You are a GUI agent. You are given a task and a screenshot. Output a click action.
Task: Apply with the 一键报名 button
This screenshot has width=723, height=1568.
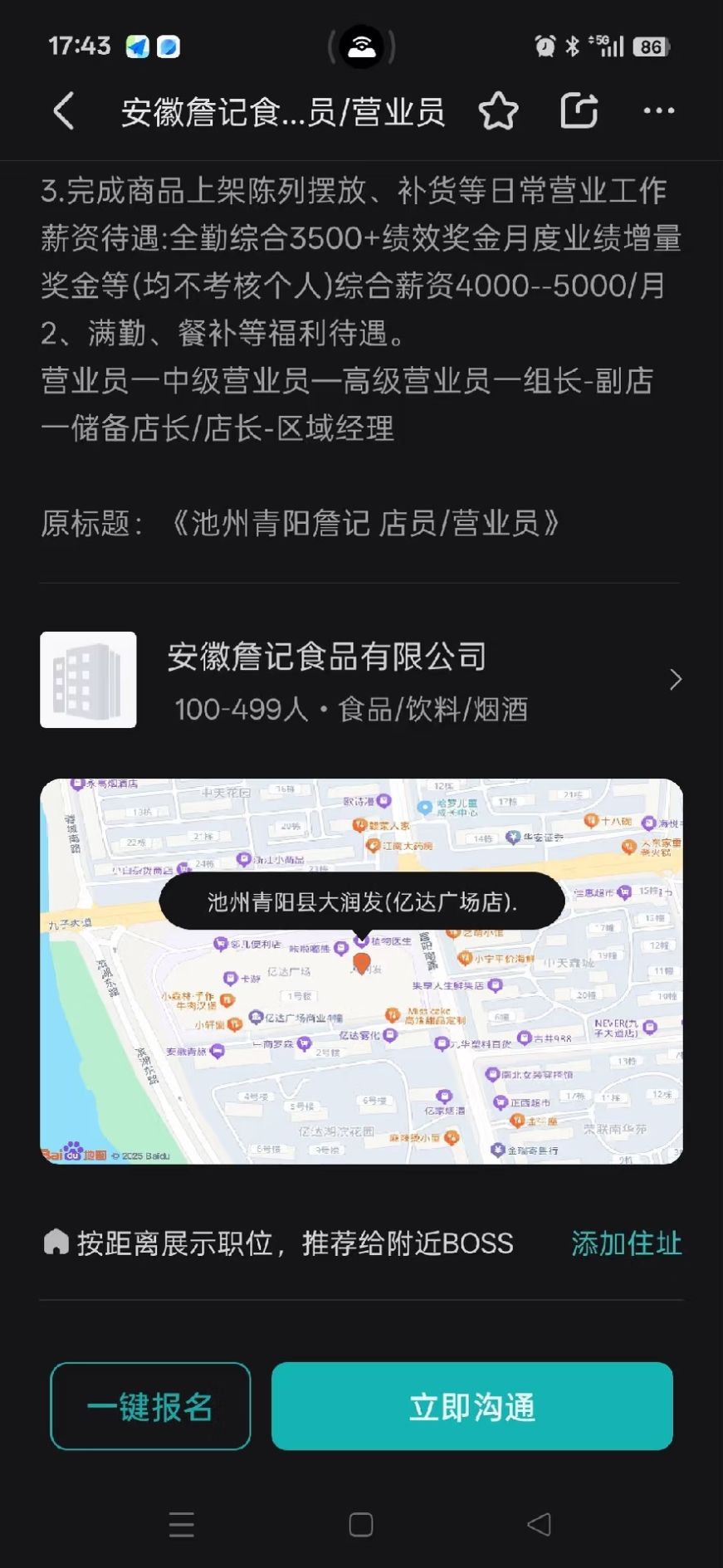tap(150, 1406)
